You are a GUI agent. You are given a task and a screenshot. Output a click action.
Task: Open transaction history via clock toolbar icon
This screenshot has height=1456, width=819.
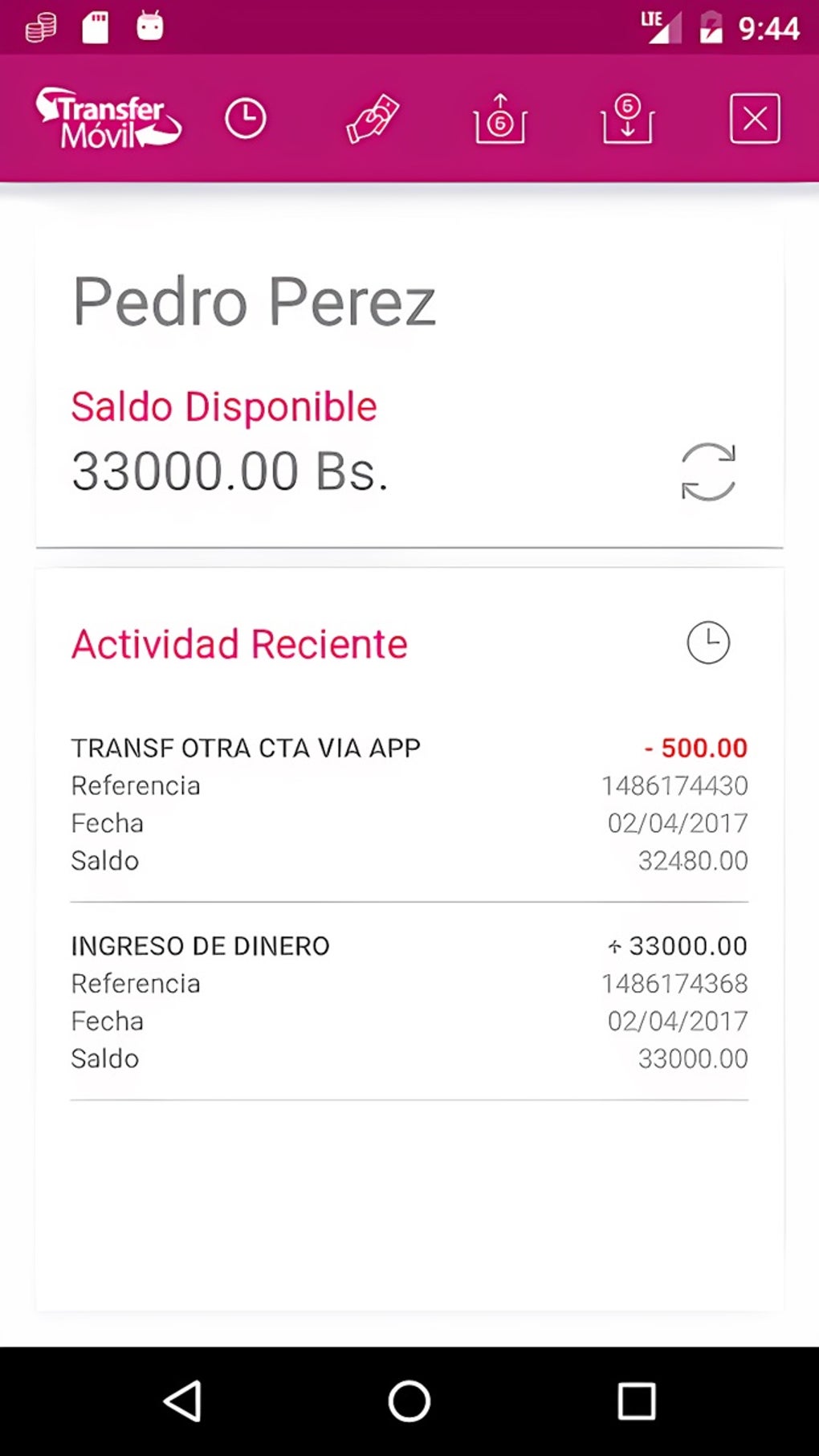[x=245, y=118]
